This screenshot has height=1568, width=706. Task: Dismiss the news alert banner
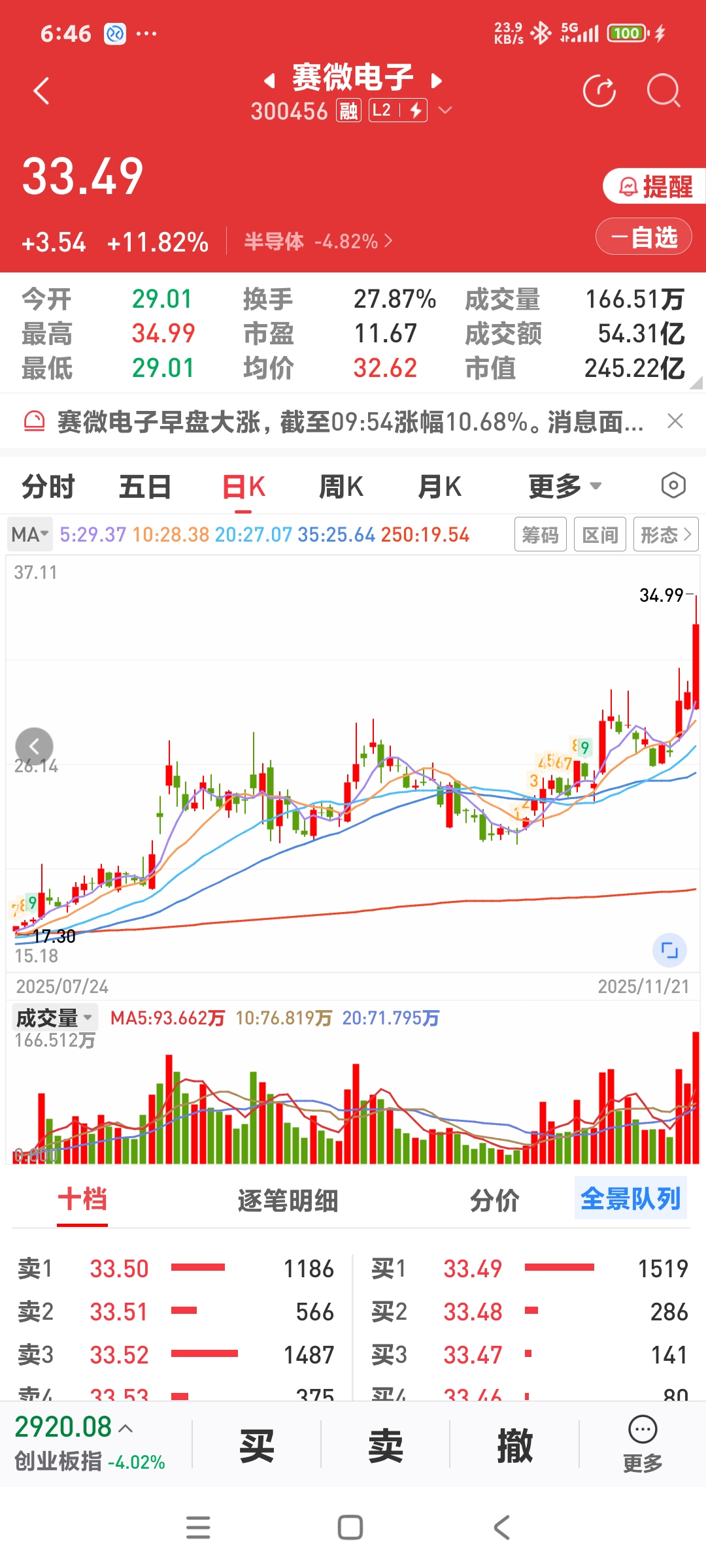point(675,421)
